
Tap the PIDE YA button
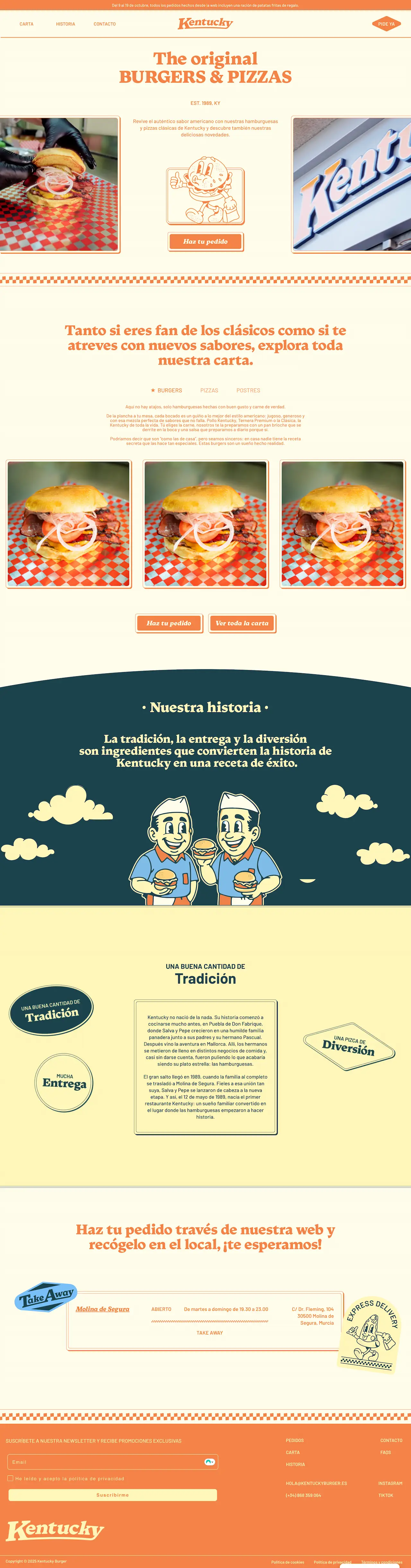coord(386,24)
